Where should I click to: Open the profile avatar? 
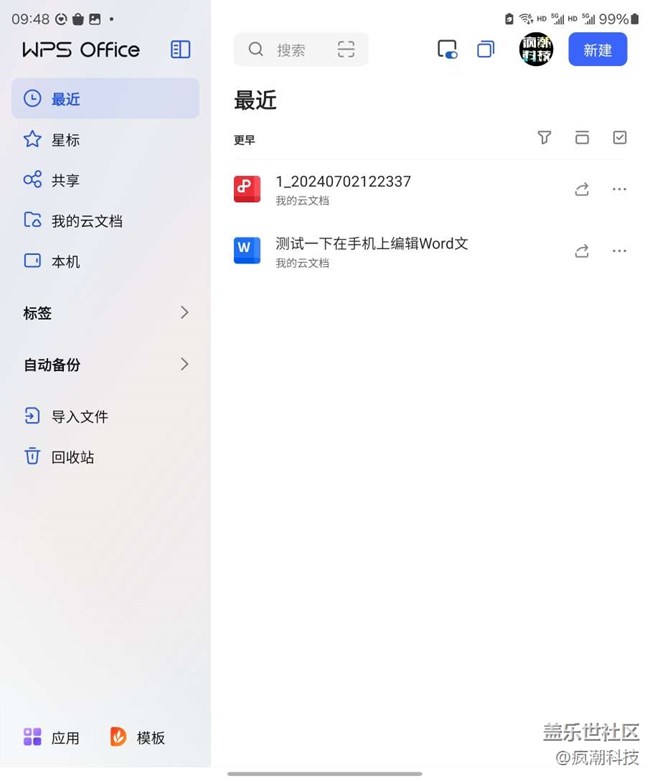pyautogui.click(x=536, y=49)
